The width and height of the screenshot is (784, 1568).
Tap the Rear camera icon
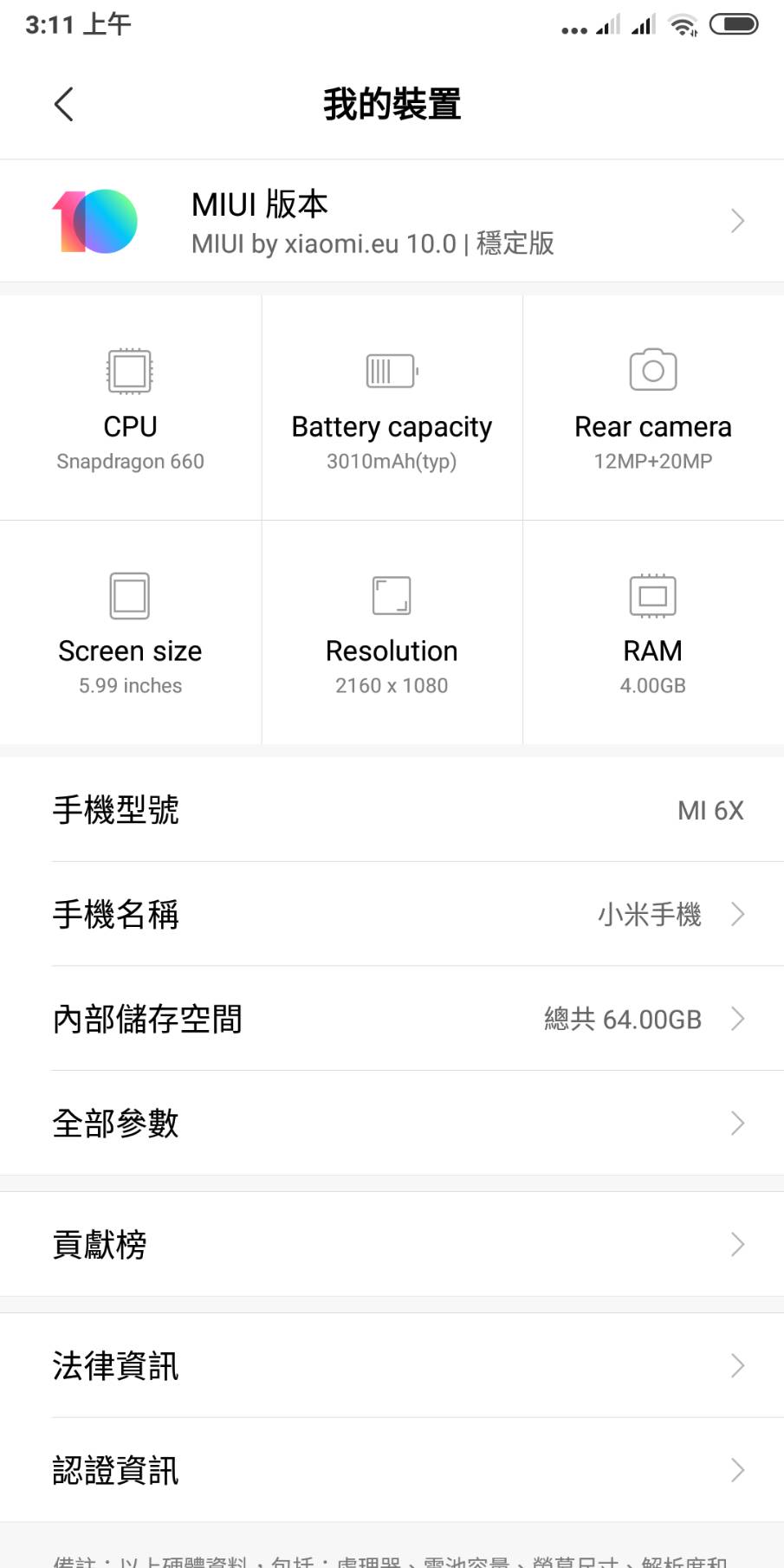point(652,370)
